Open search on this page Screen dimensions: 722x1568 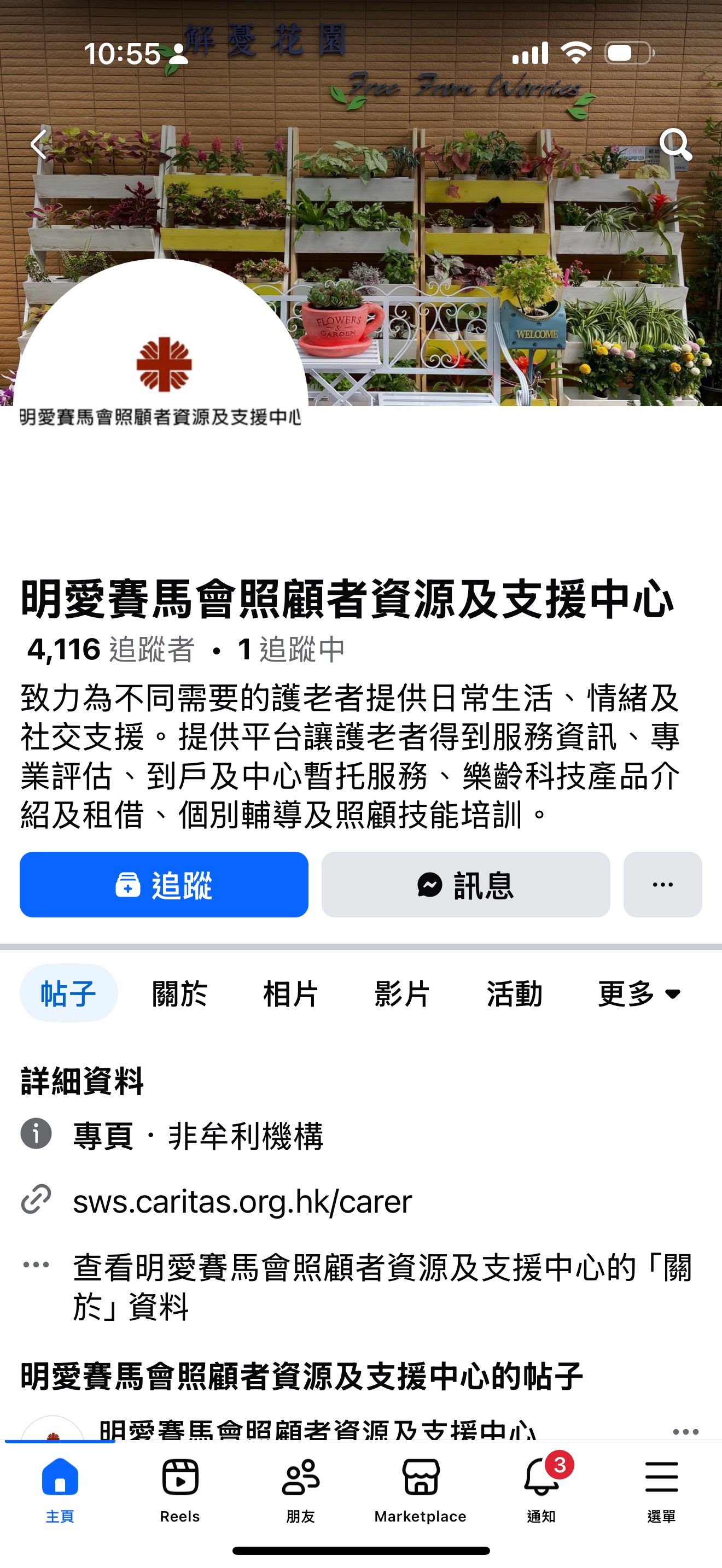676,145
